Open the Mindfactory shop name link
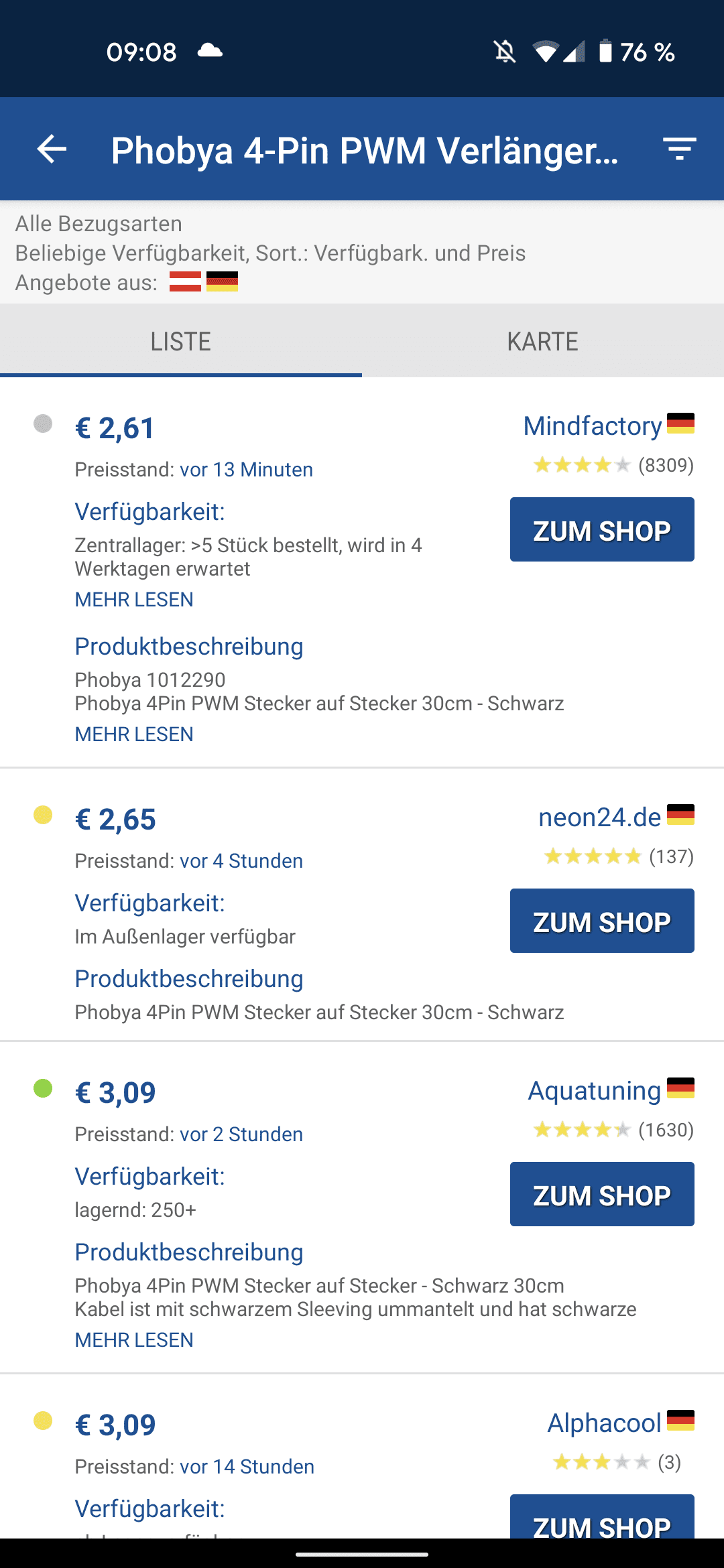This screenshot has height=1568, width=724. click(593, 426)
